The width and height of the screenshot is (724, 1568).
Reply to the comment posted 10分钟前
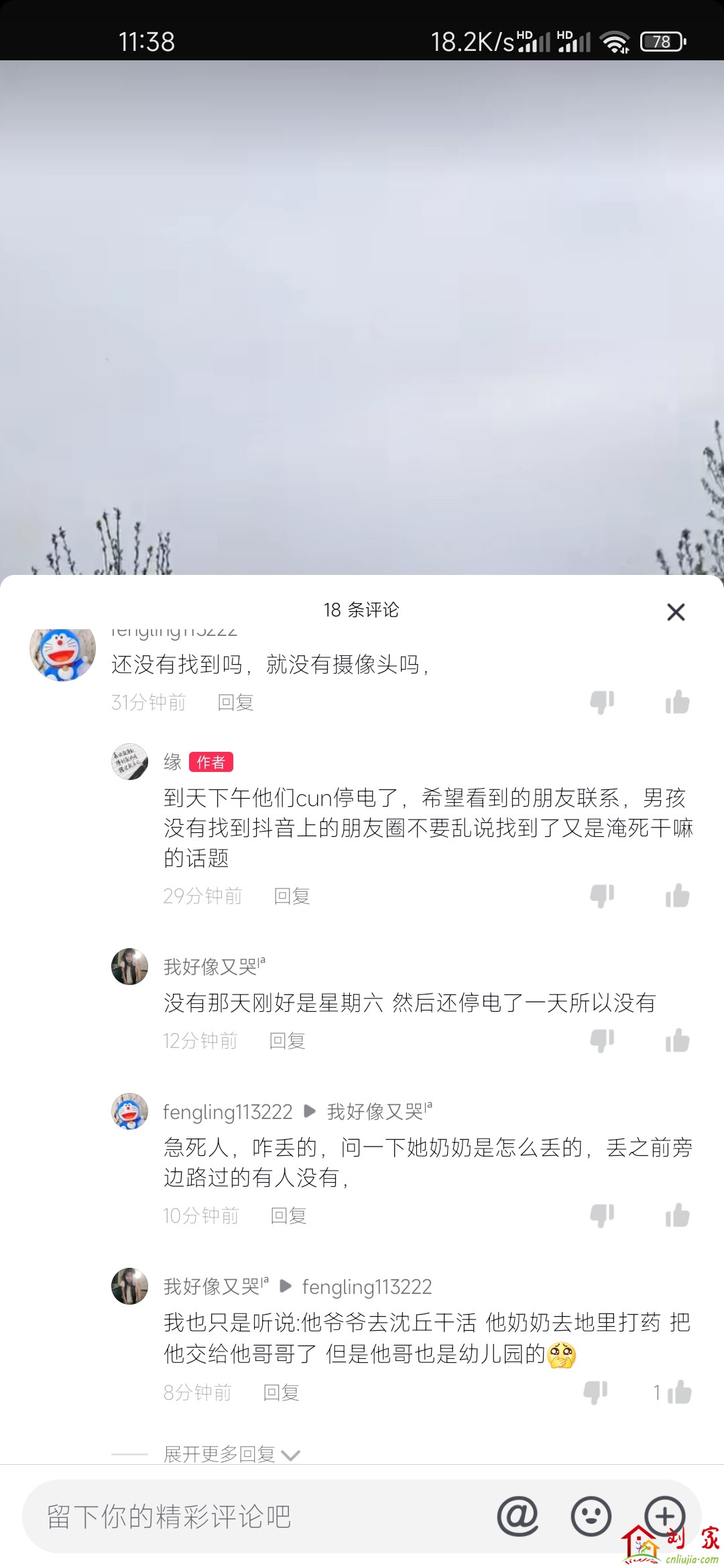point(288,1216)
